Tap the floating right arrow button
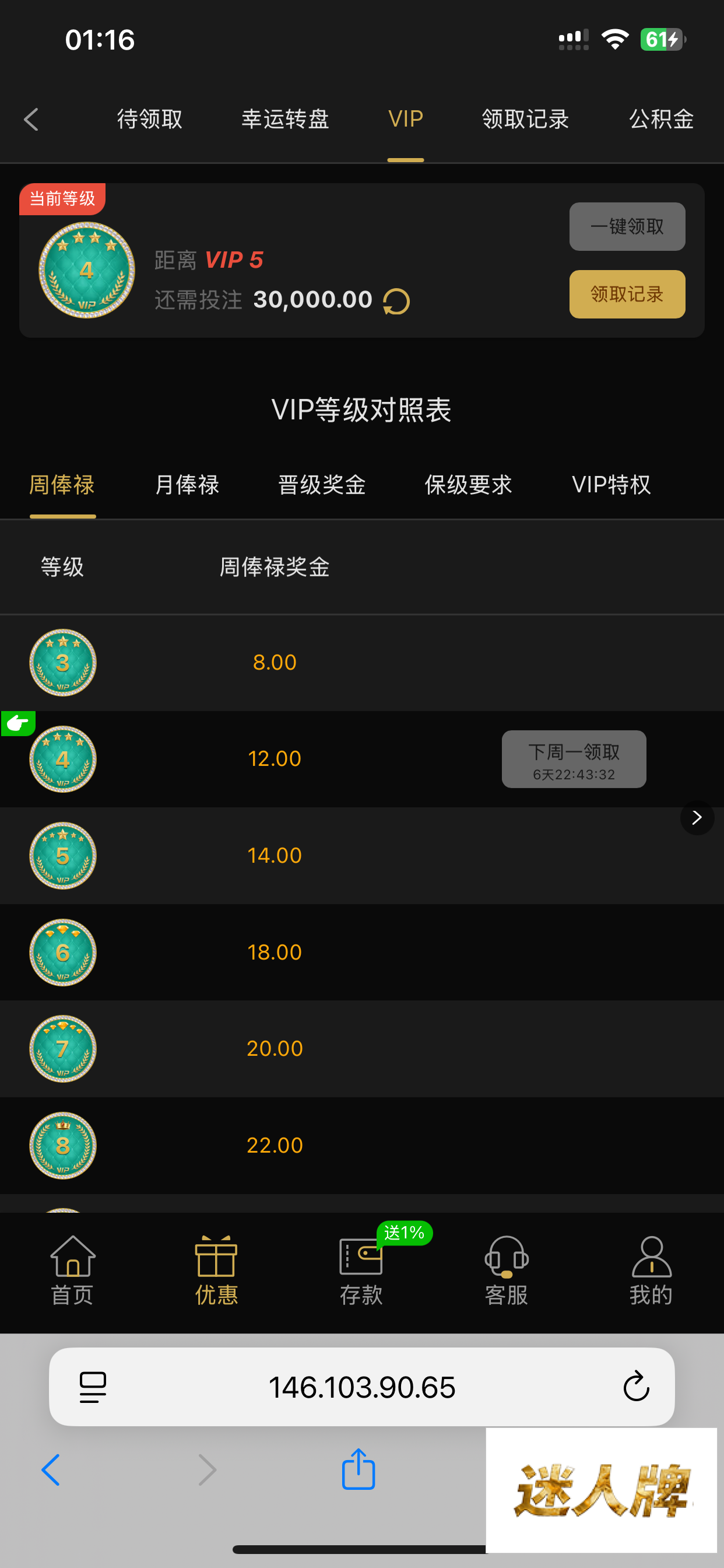Image resolution: width=724 pixels, height=1568 pixels. coord(697,817)
